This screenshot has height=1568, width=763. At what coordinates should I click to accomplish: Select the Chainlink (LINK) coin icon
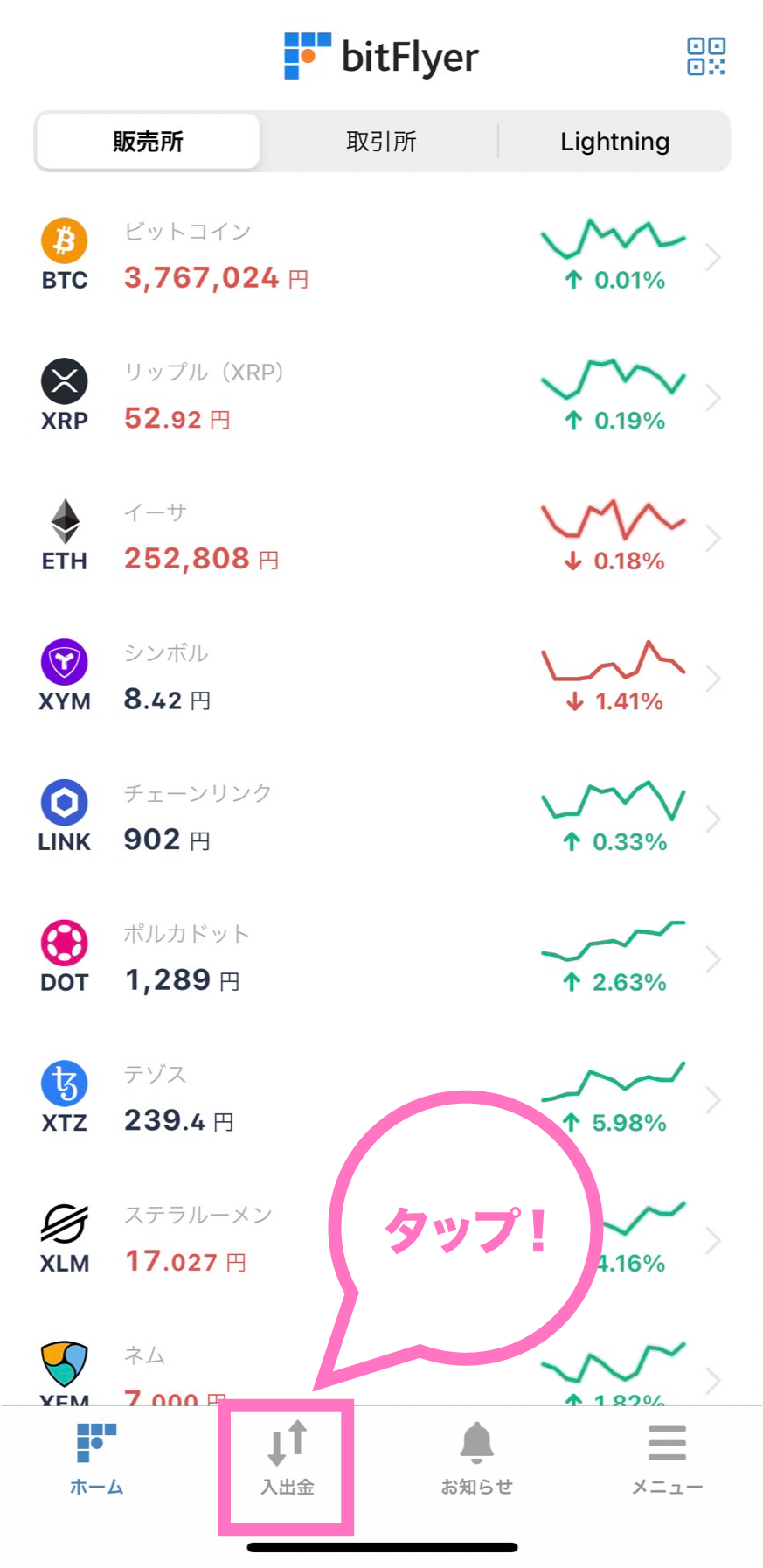pos(64,803)
